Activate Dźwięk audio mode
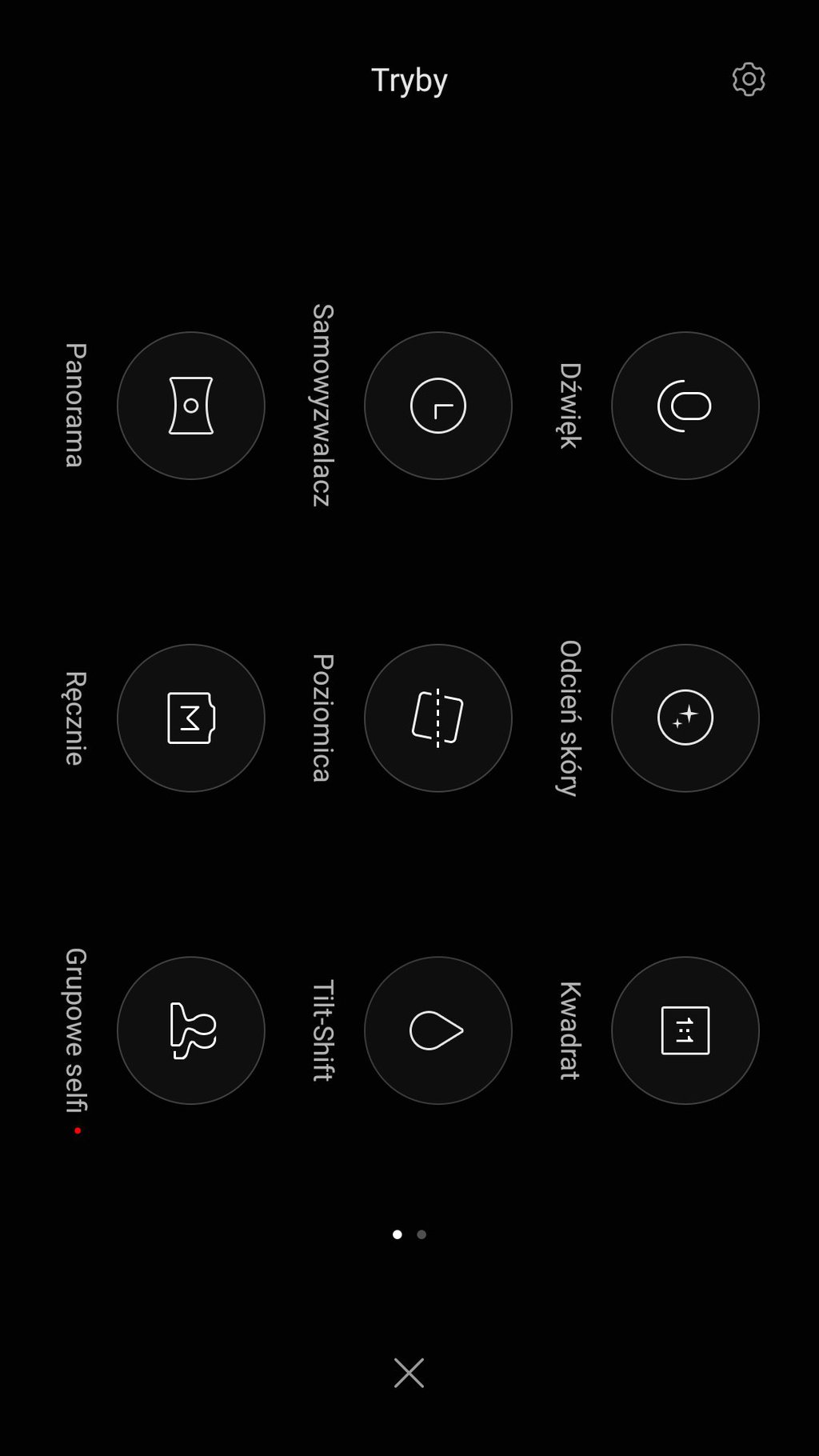Screen dimensions: 819x1456 tap(685, 406)
